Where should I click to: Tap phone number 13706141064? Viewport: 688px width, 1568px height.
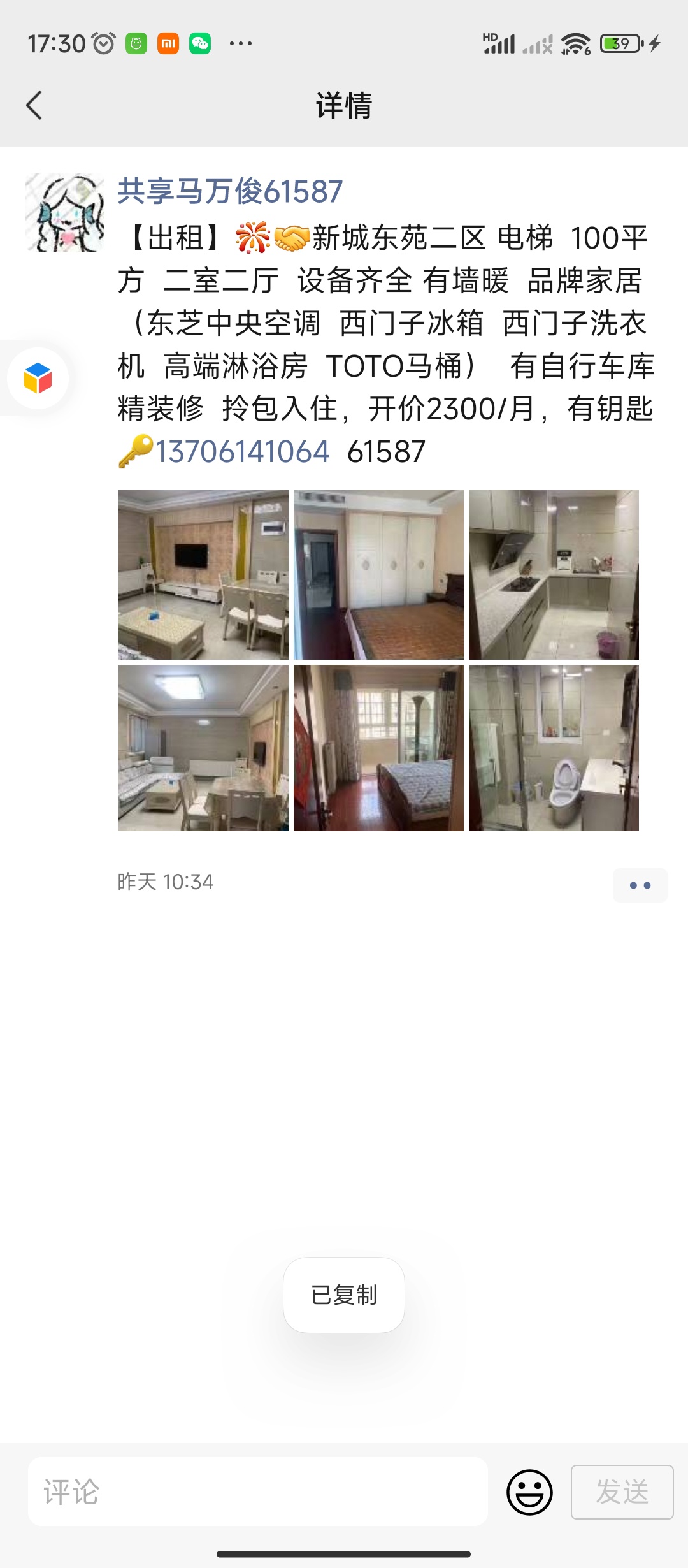pos(243,452)
